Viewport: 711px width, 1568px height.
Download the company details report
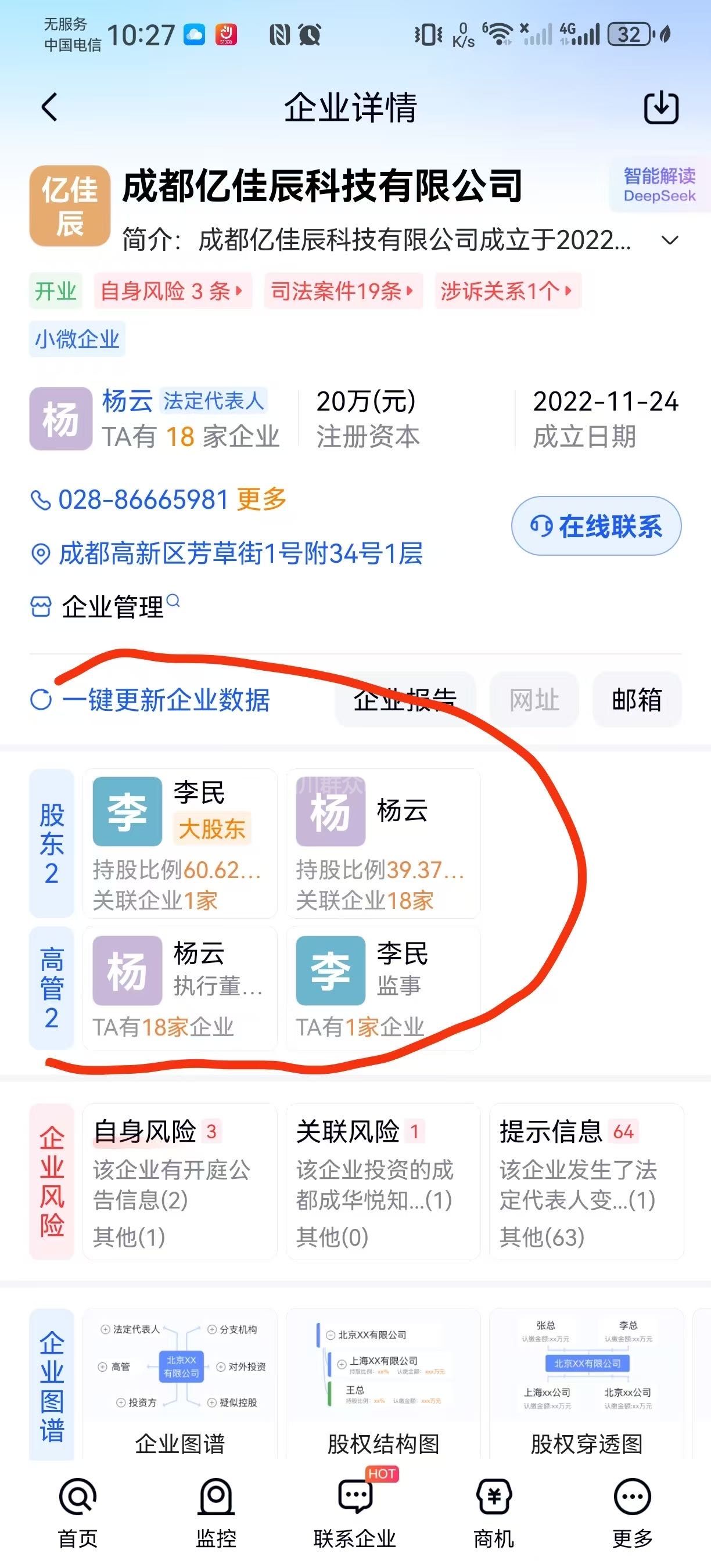click(x=661, y=108)
